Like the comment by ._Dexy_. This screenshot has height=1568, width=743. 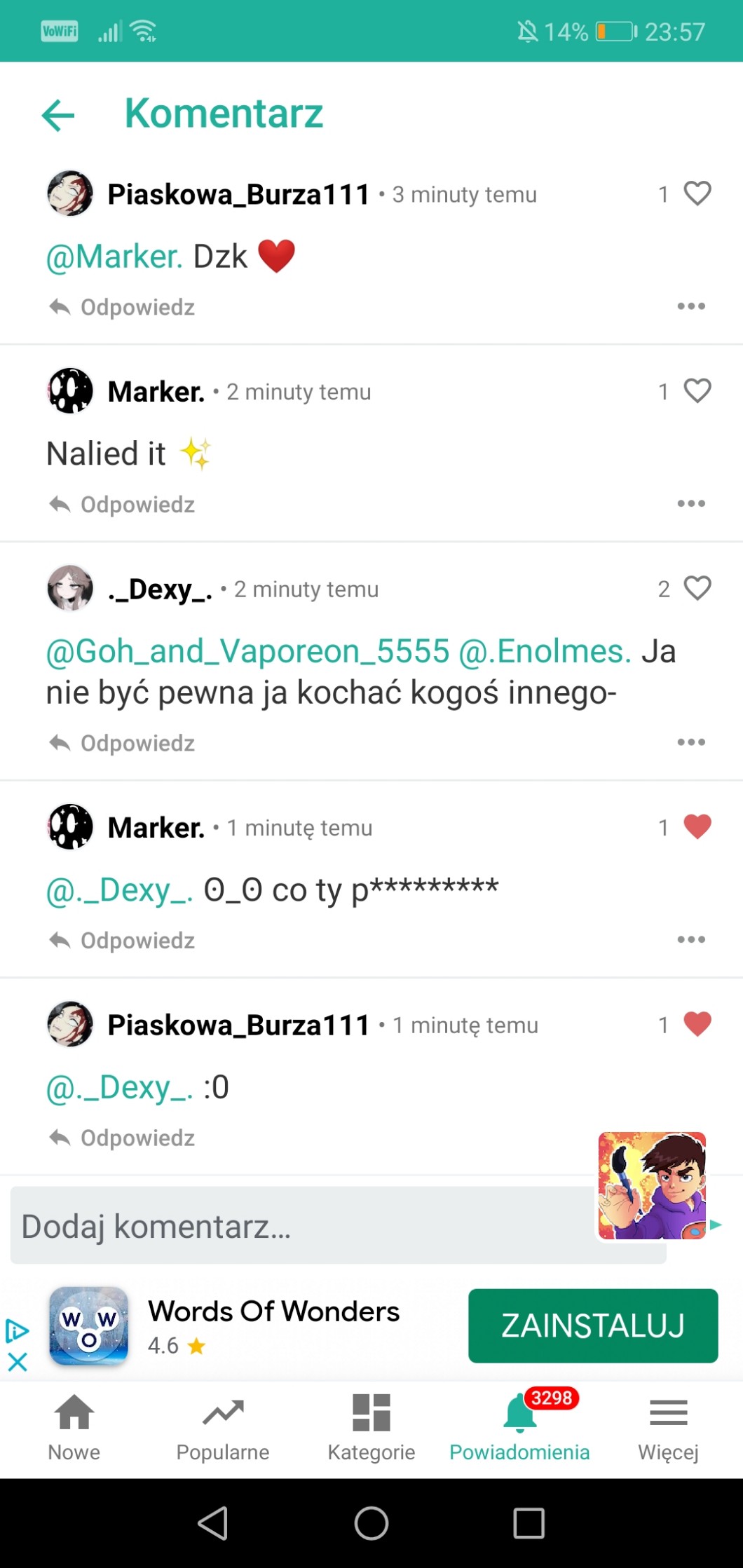(697, 588)
